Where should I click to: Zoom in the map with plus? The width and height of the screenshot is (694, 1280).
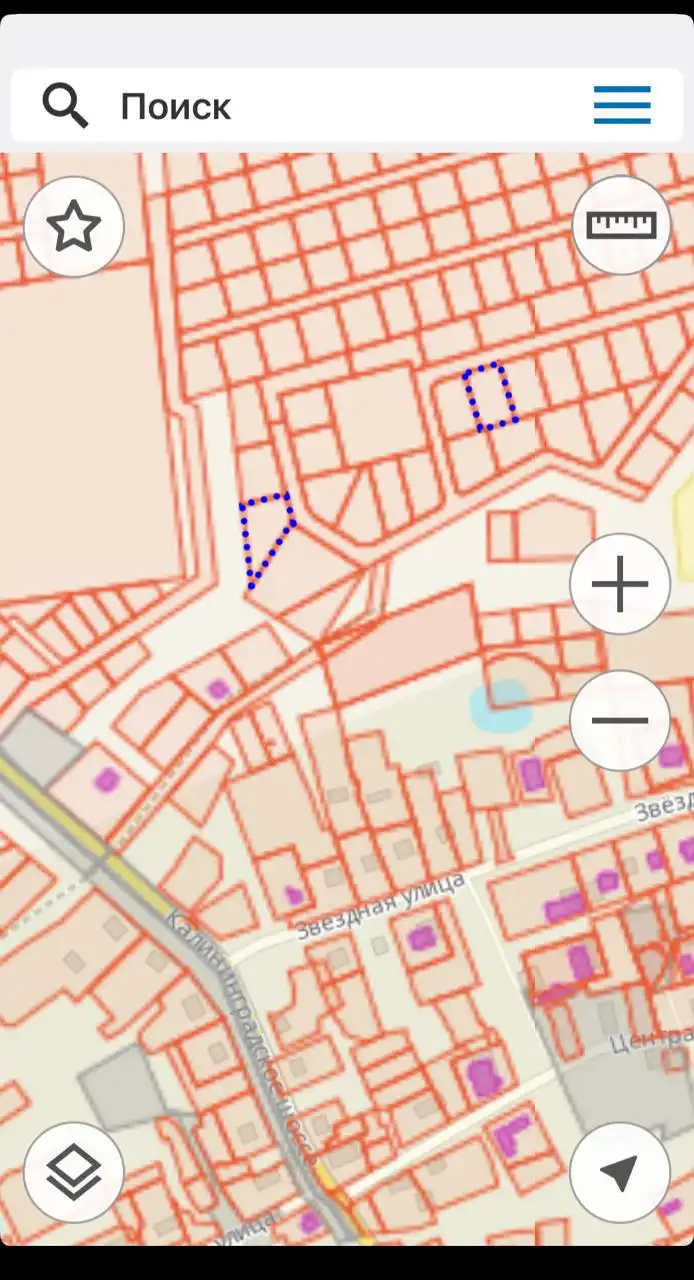[x=620, y=584]
